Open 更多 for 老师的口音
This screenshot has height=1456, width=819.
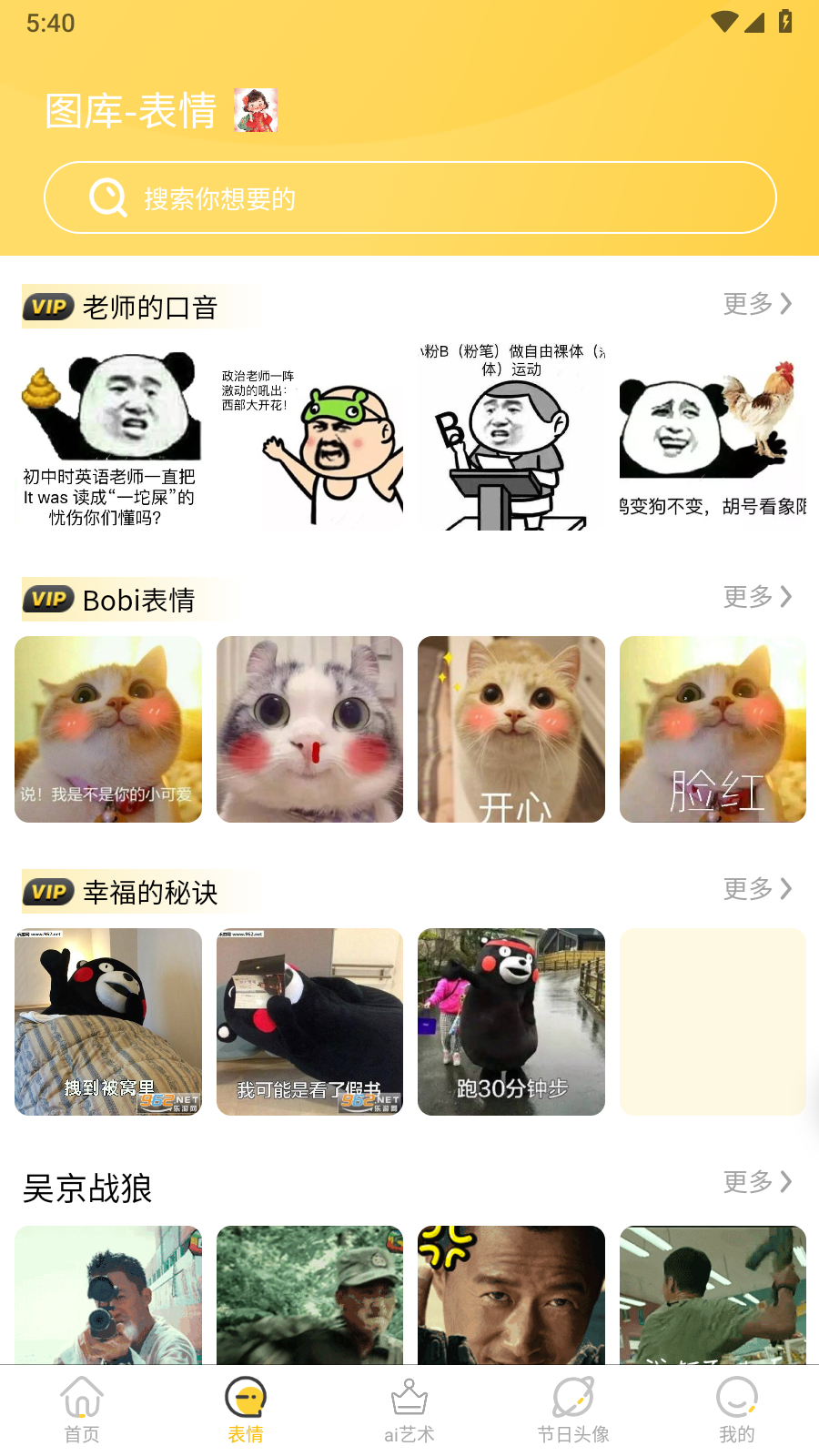click(757, 303)
